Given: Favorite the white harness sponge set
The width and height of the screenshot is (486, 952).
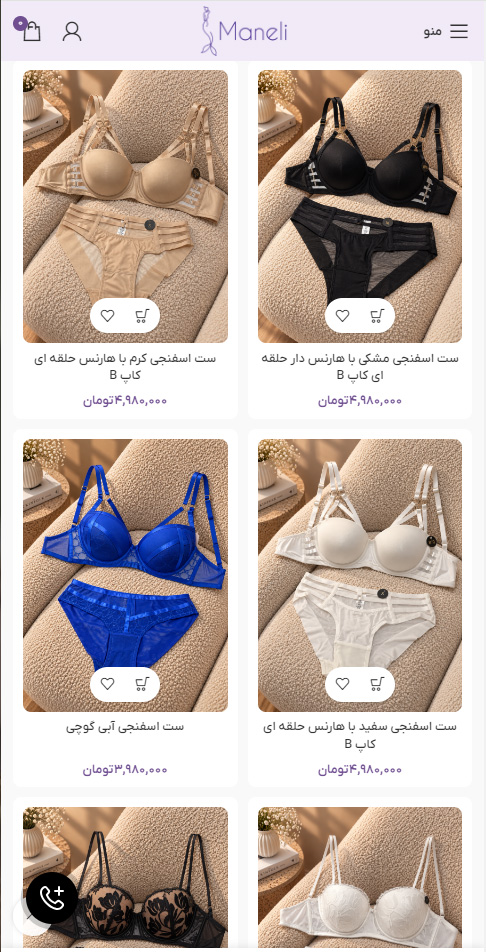Looking at the screenshot, I should tap(343, 684).
